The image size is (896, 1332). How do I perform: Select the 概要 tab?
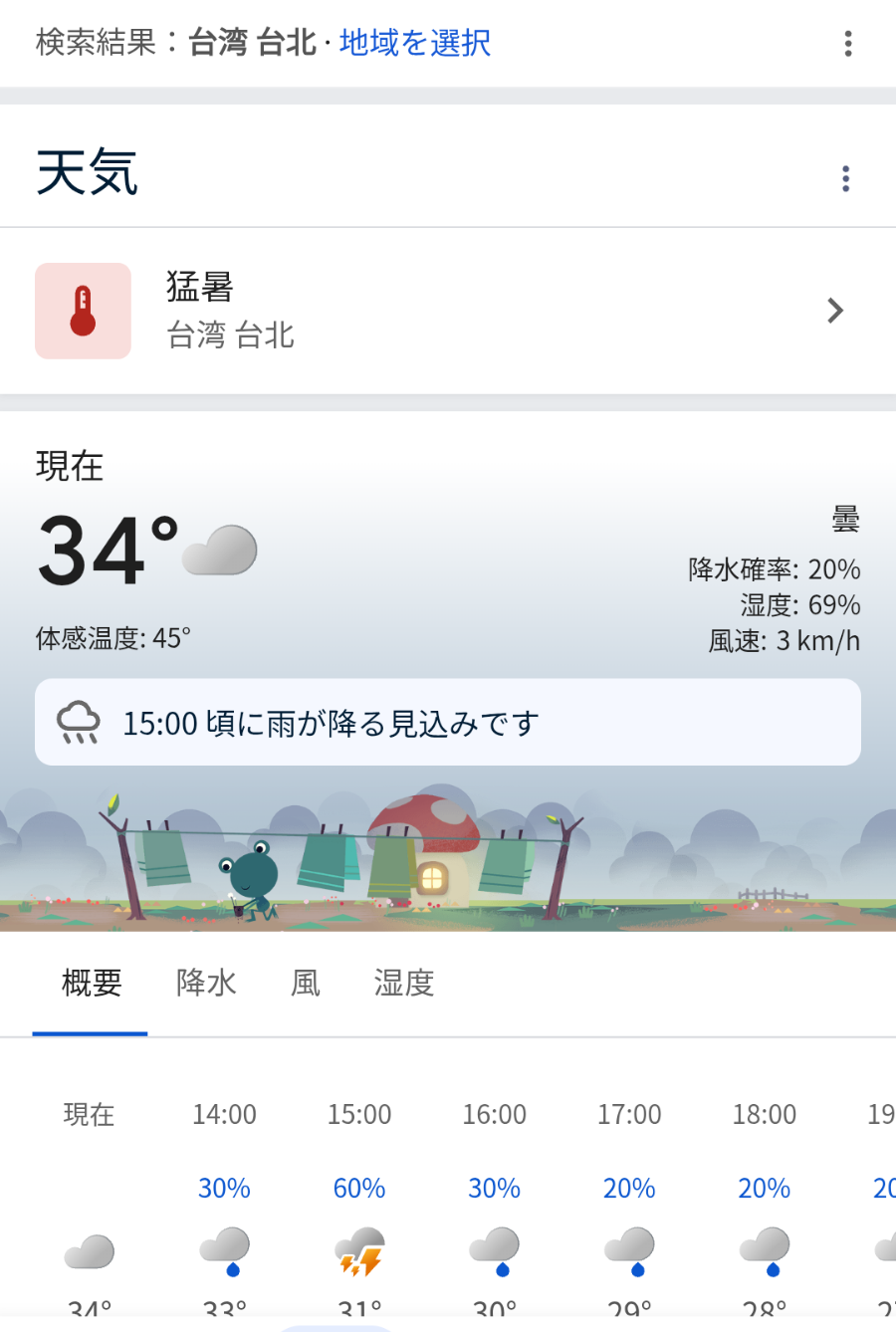(92, 984)
